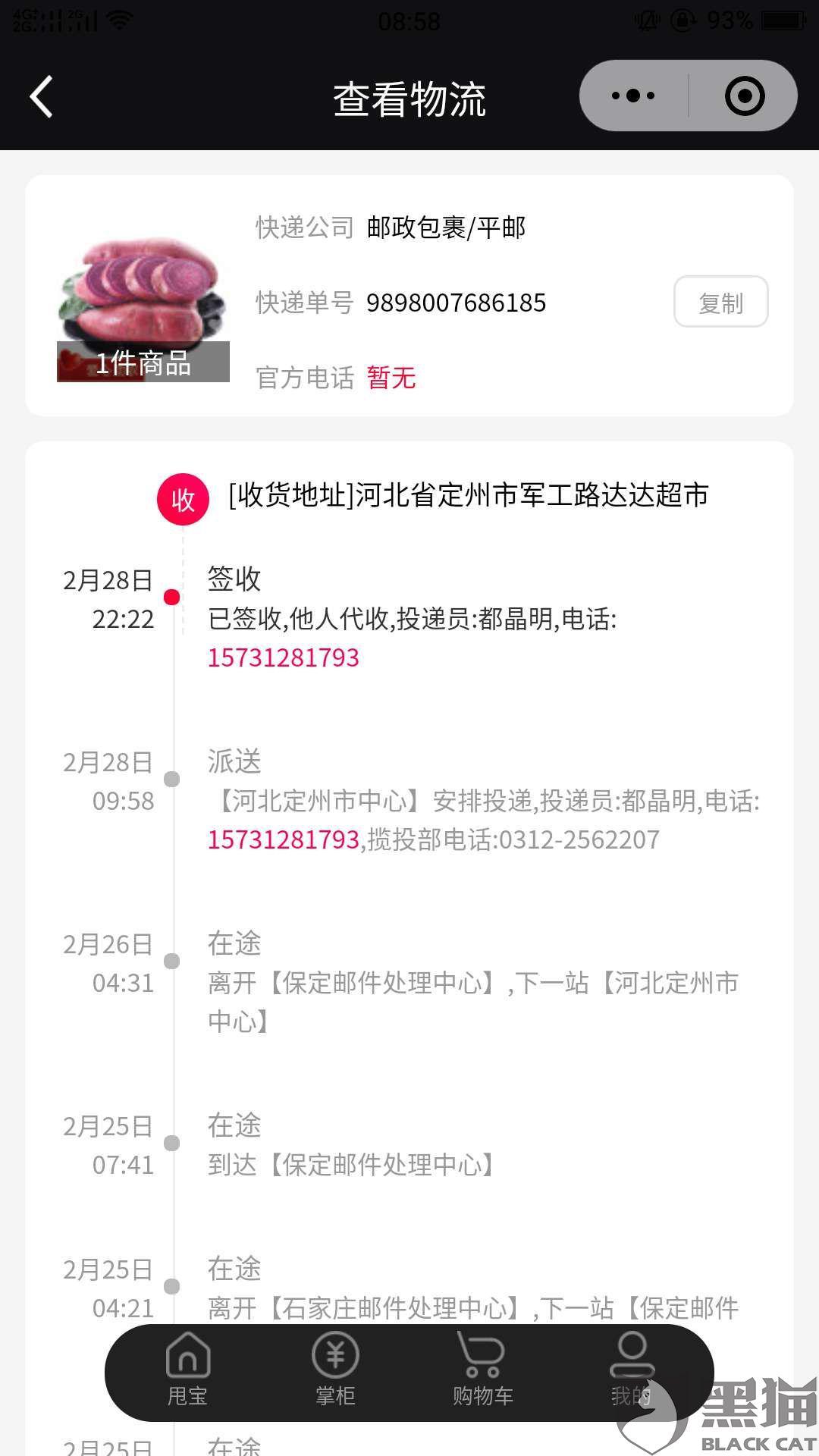Image resolution: width=819 pixels, height=1456 pixels.
Task: Call the courier's number in the 派送 entry
Action: click(284, 839)
